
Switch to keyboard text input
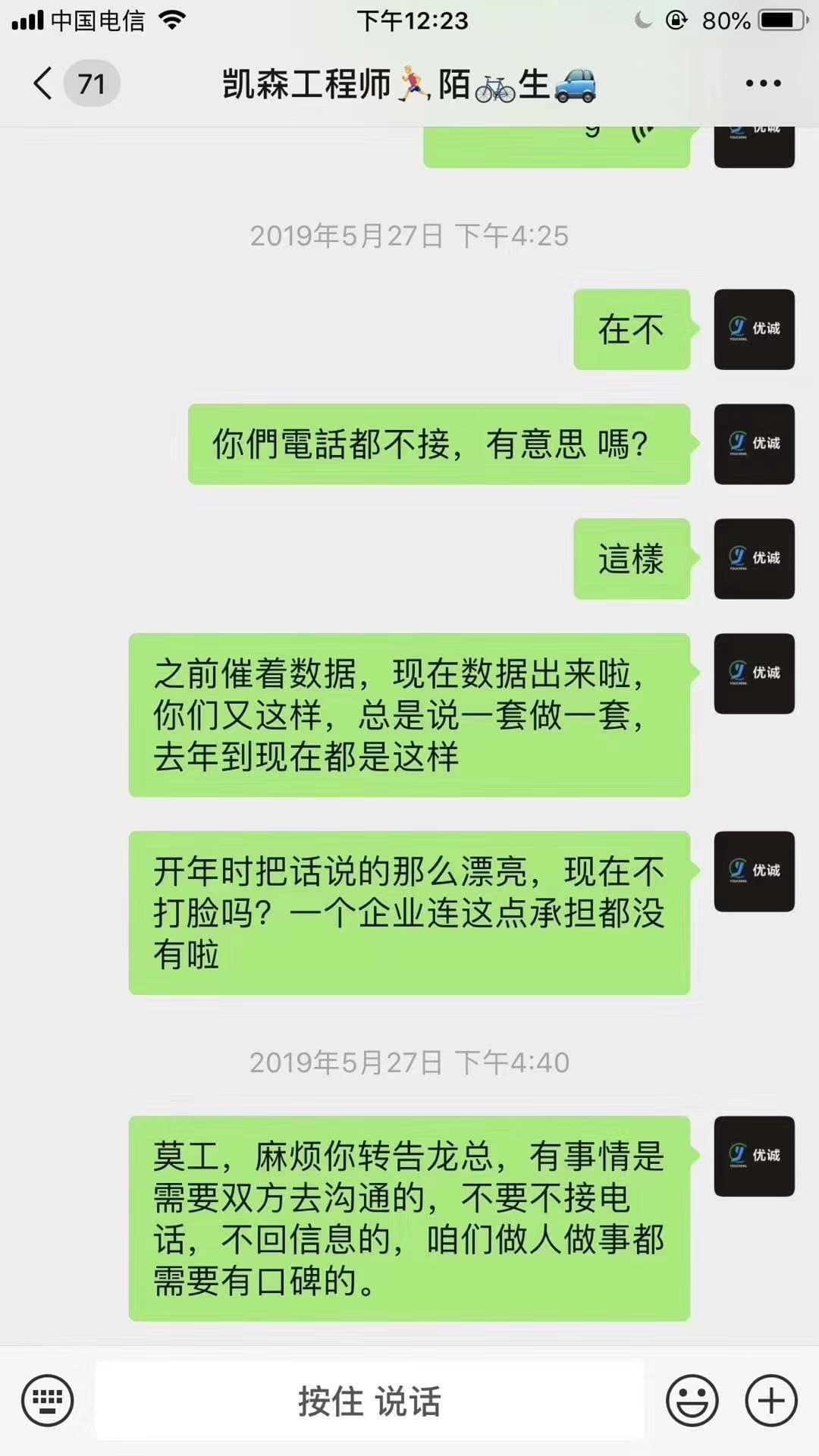[48, 1400]
